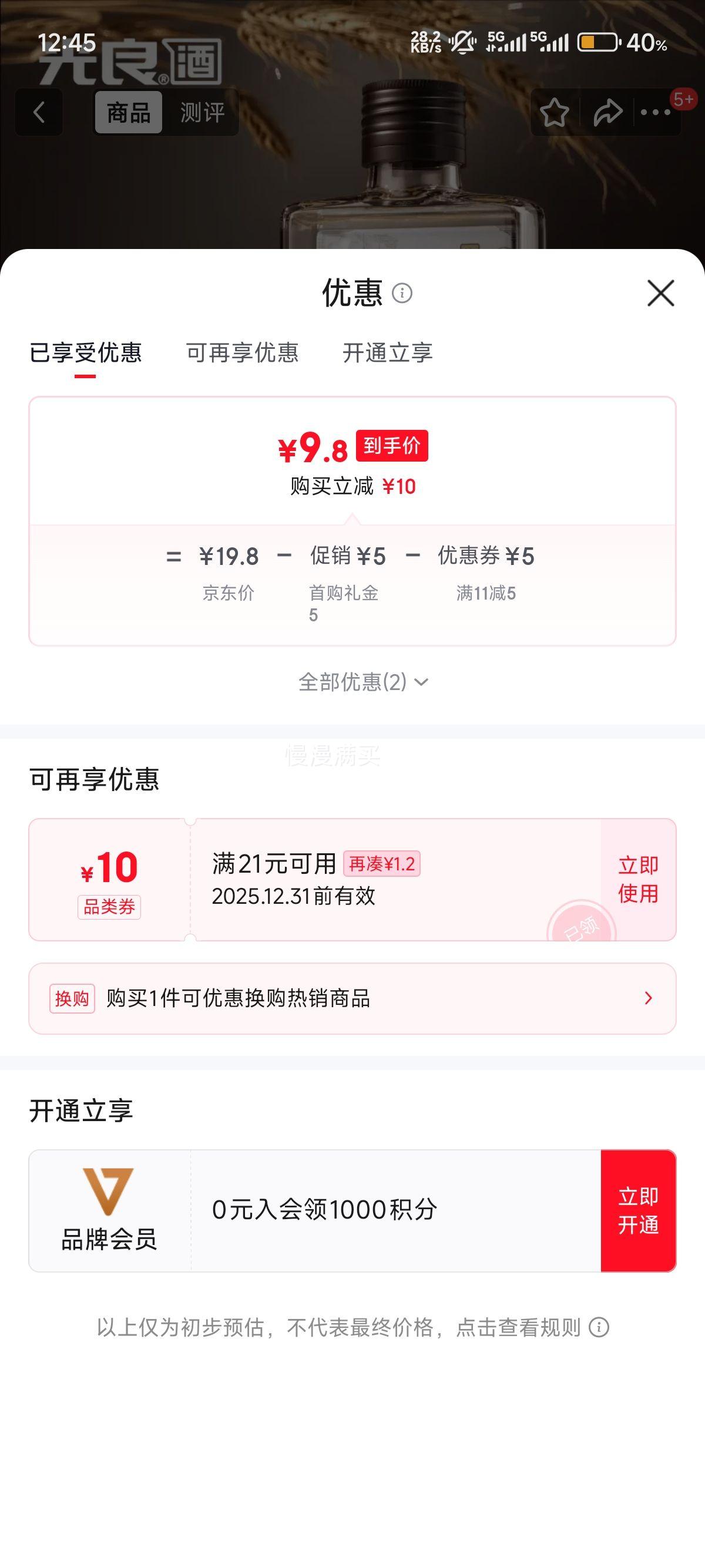Select the 已享受优惠 tab
Screen dimensions: 705x1568
tap(87, 355)
